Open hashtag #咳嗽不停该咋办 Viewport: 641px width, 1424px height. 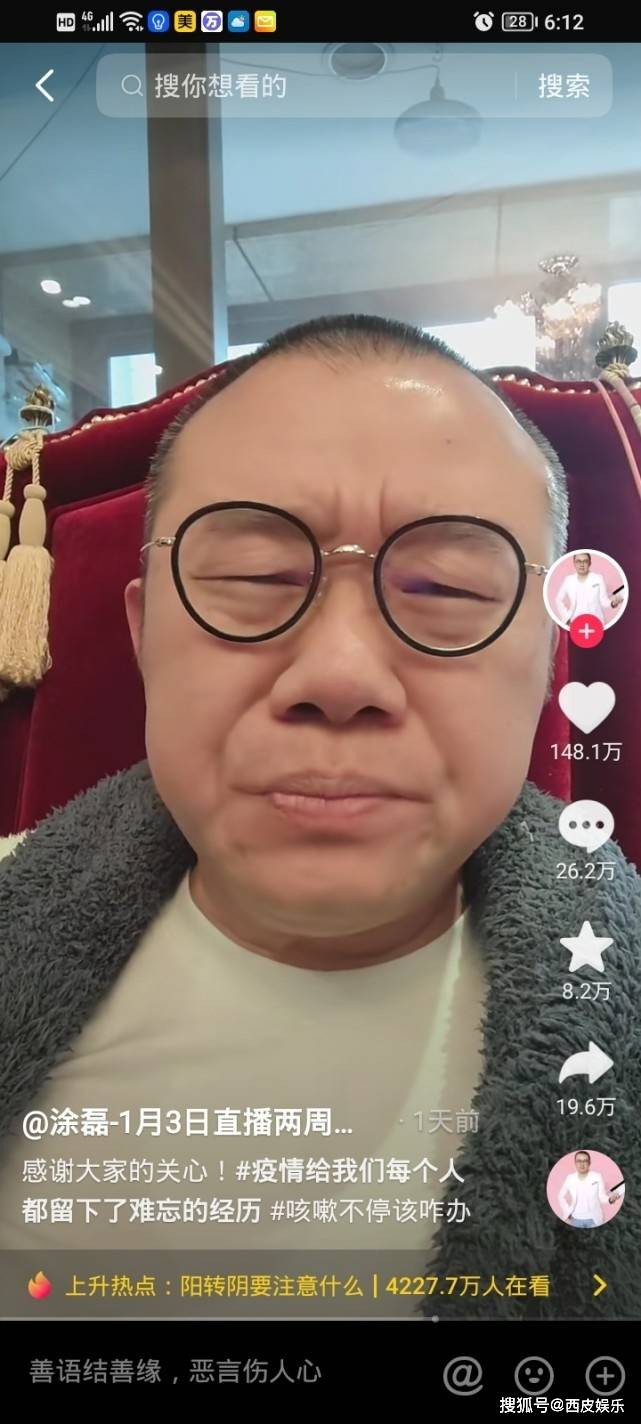point(370,1211)
